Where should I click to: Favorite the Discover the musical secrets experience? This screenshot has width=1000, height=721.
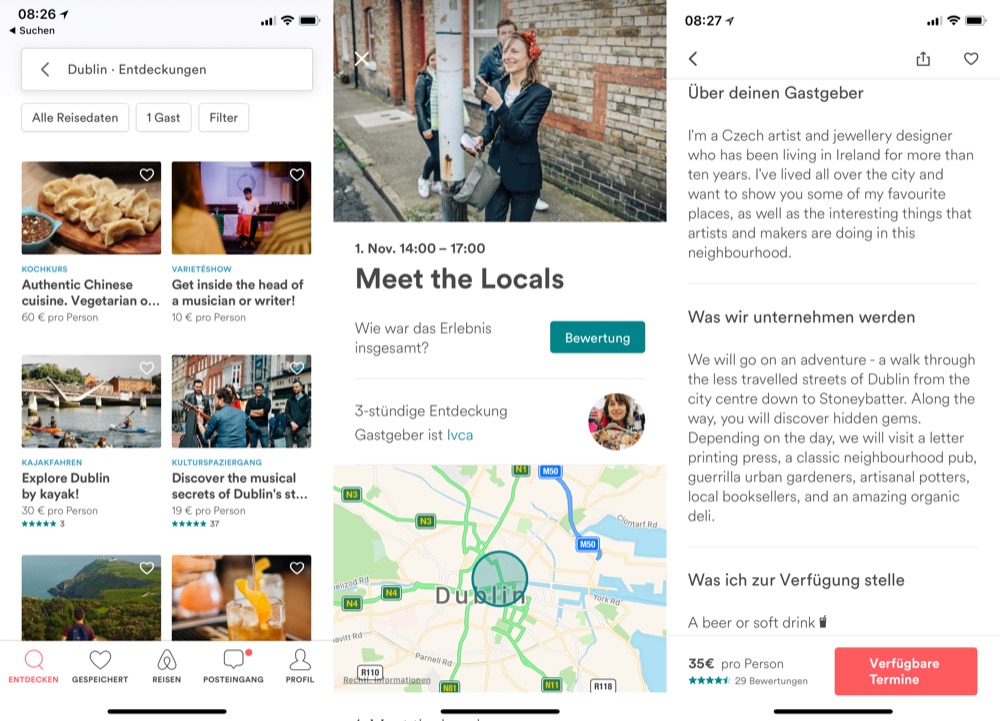point(297,369)
